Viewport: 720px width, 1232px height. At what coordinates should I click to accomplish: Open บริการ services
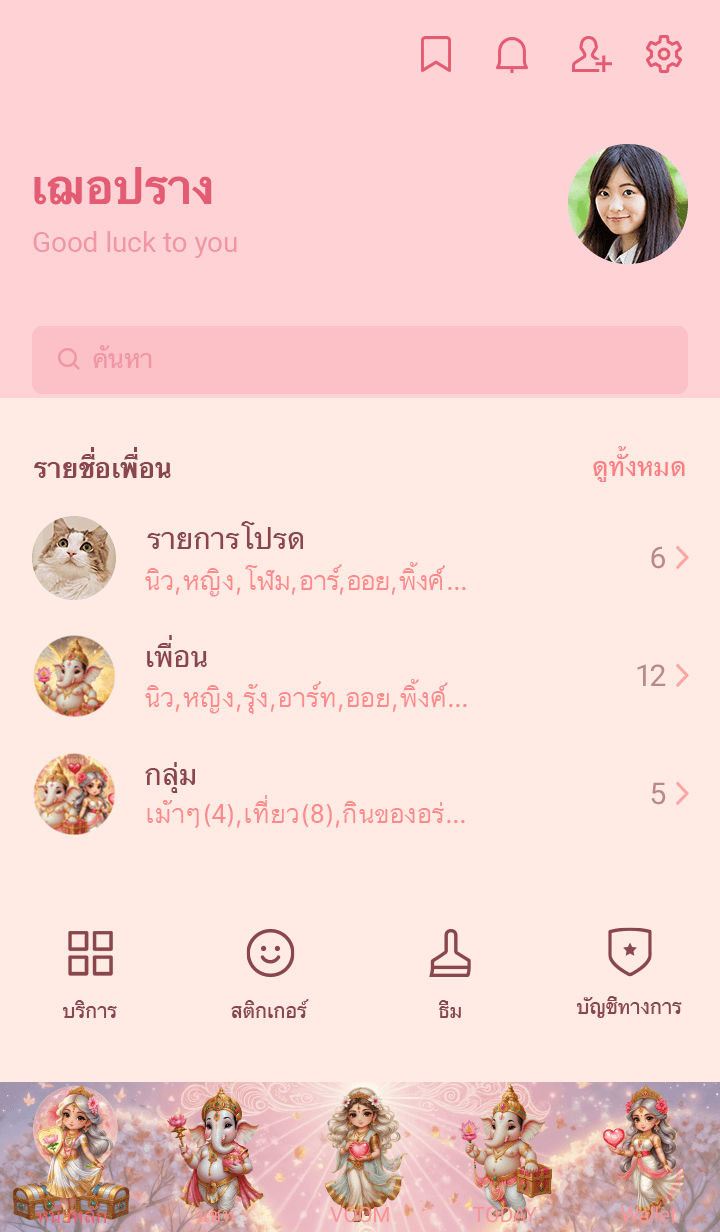coord(90,972)
